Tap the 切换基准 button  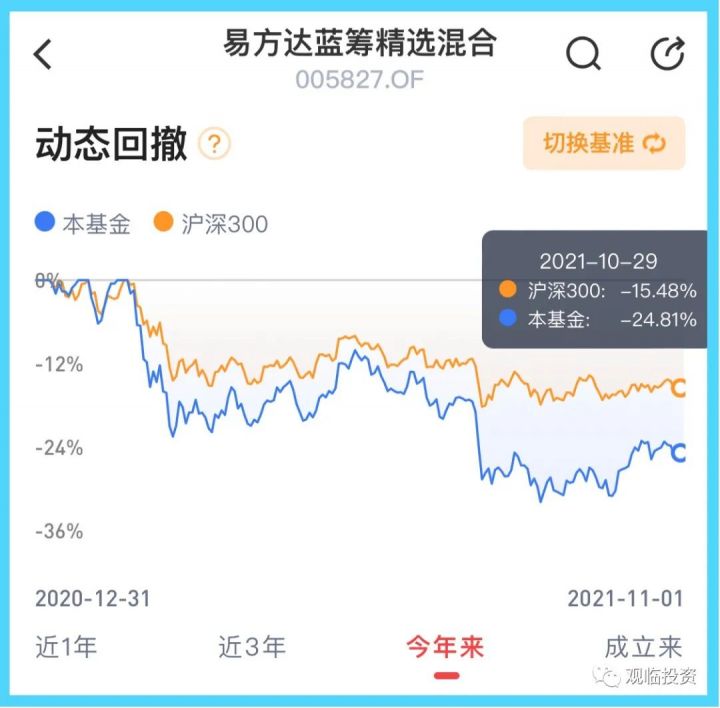pos(603,143)
